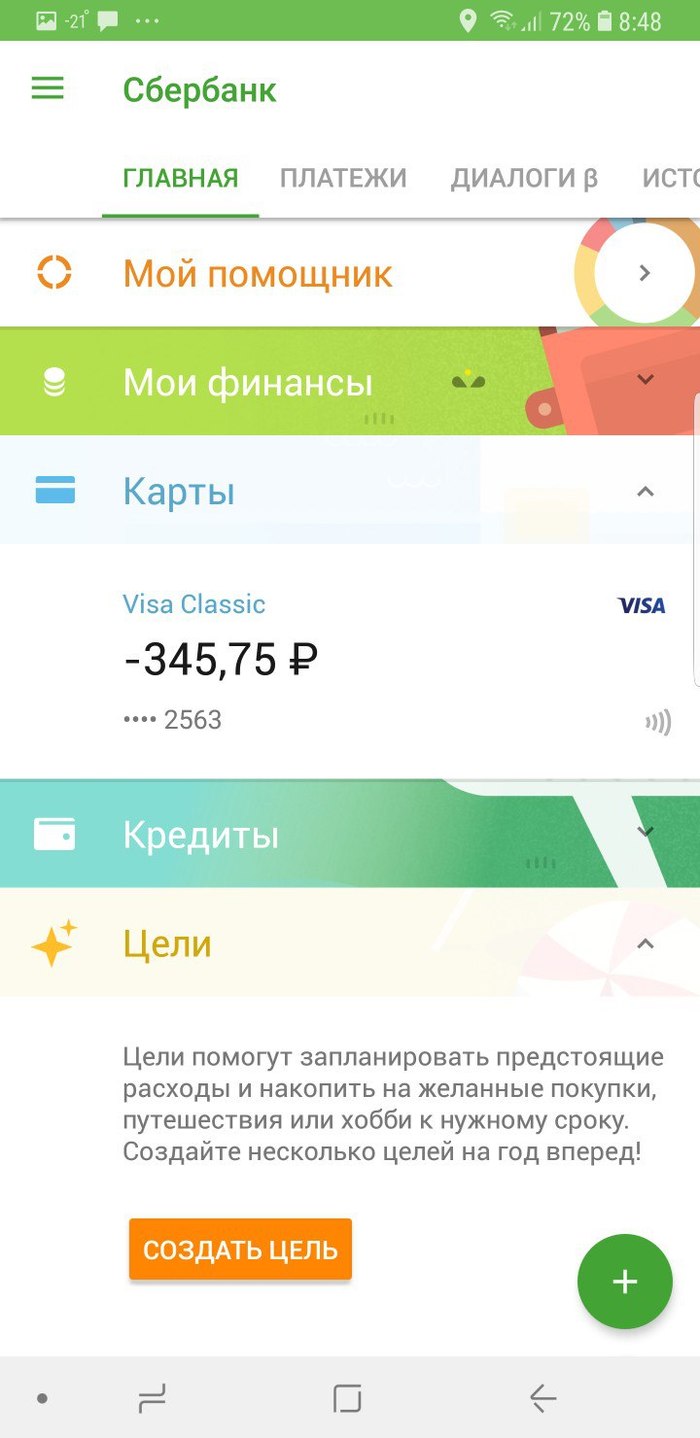Expand the Кредиты section

(x=645, y=832)
